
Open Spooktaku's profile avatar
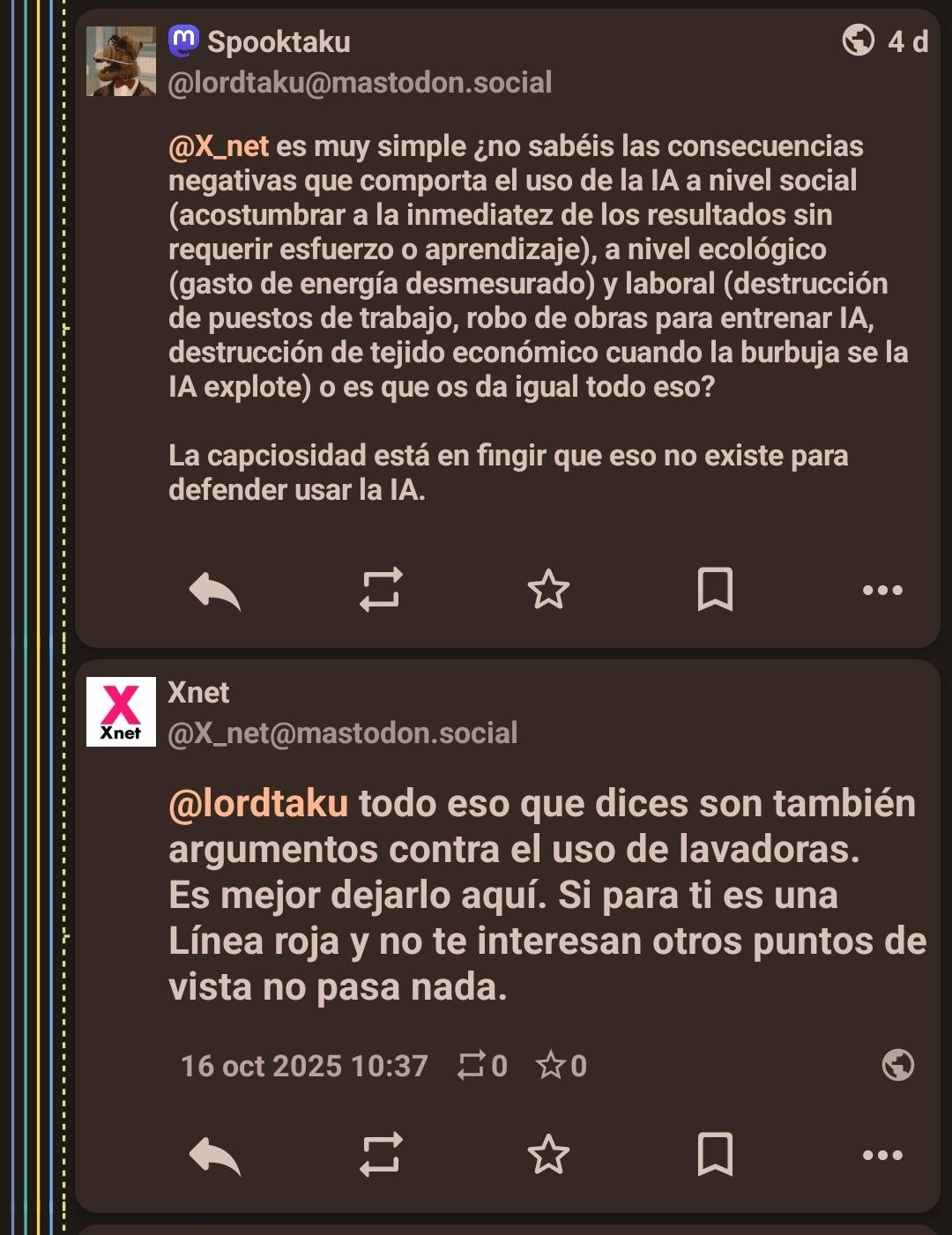tap(121, 61)
